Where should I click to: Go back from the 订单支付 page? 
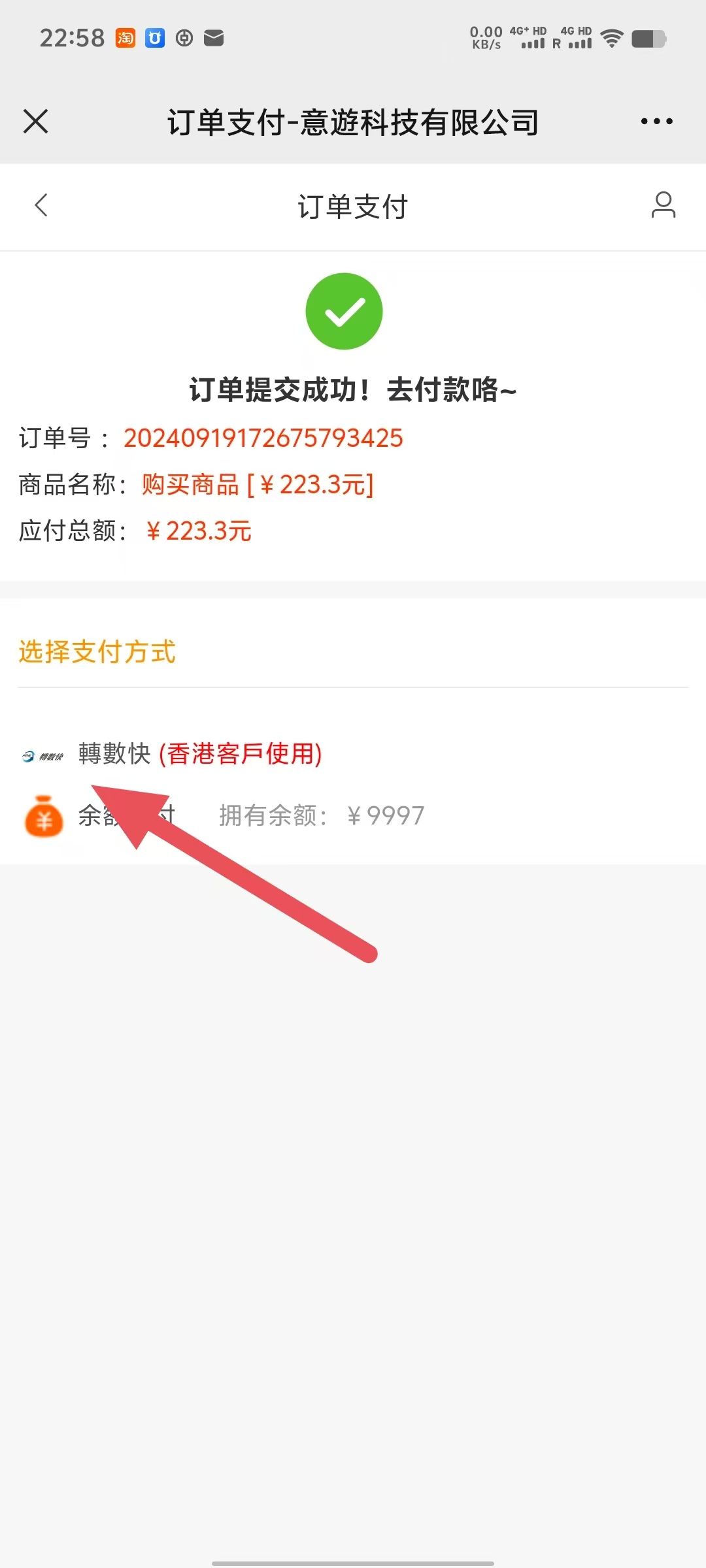coord(41,205)
